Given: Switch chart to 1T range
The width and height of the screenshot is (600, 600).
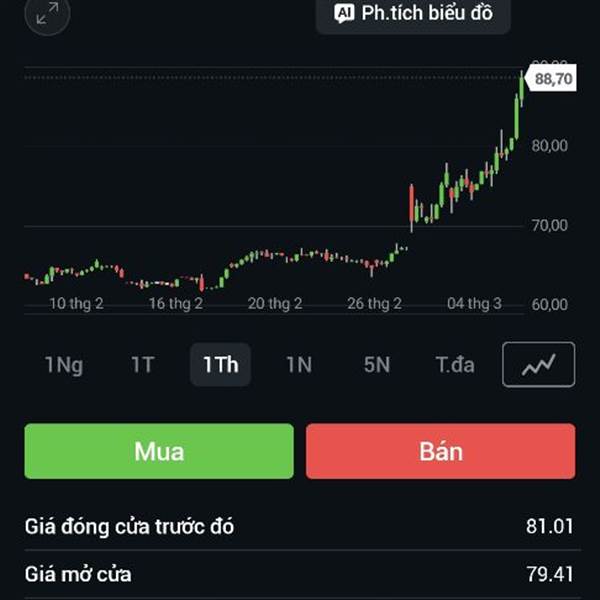Looking at the screenshot, I should click(142, 365).
